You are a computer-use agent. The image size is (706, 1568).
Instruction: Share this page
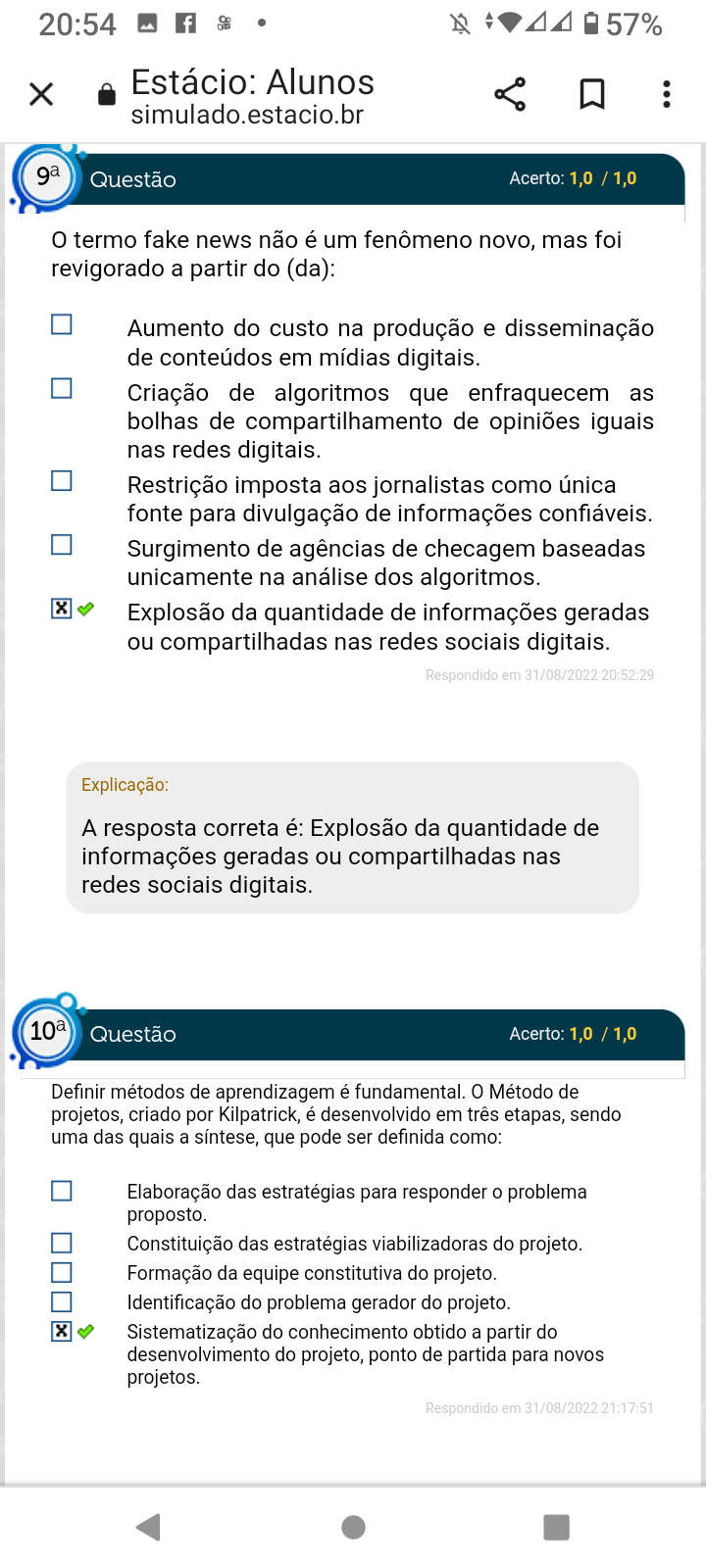point(510,94)
